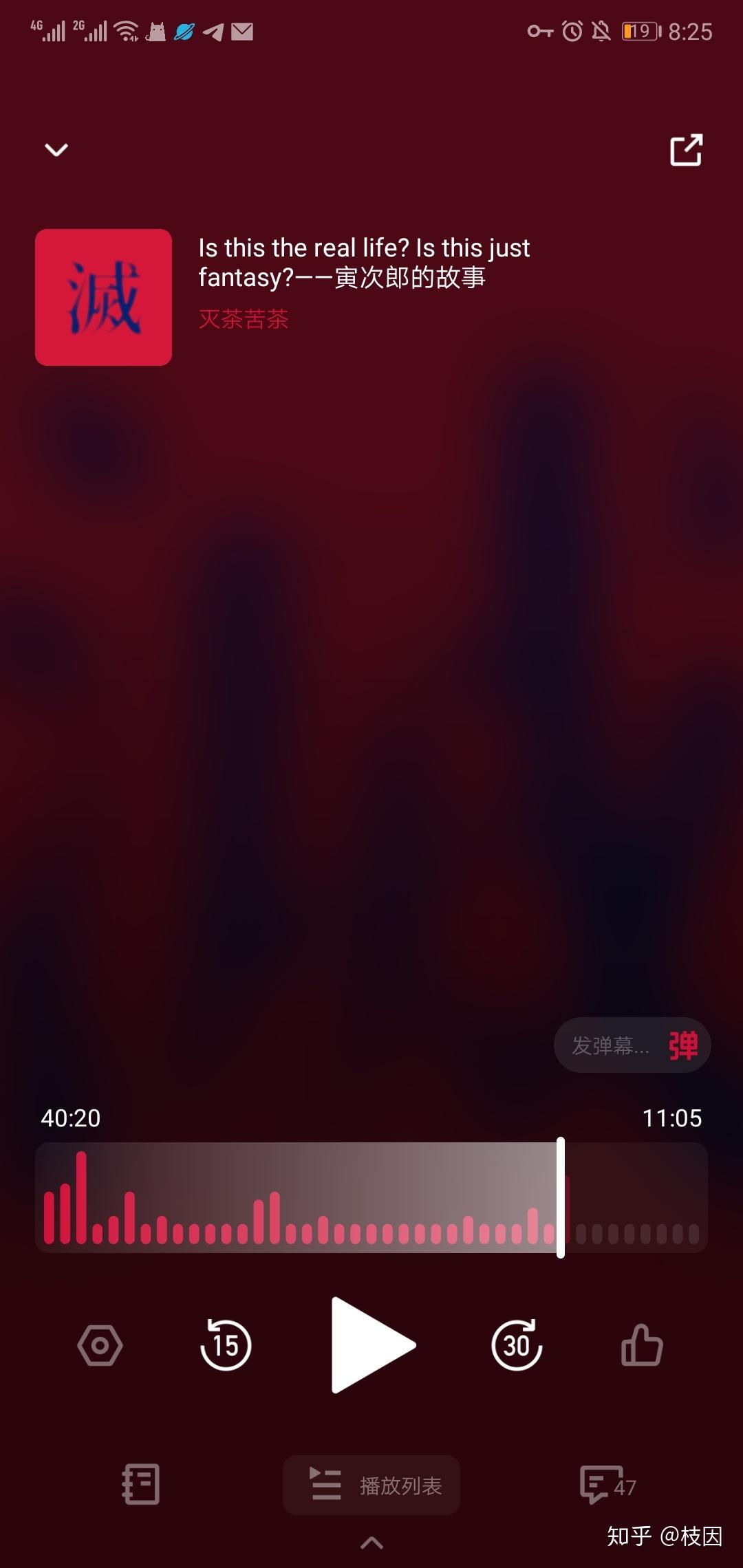Skip forward 30 seconds
743x1568 pixels.
[x=516, y=1346]
